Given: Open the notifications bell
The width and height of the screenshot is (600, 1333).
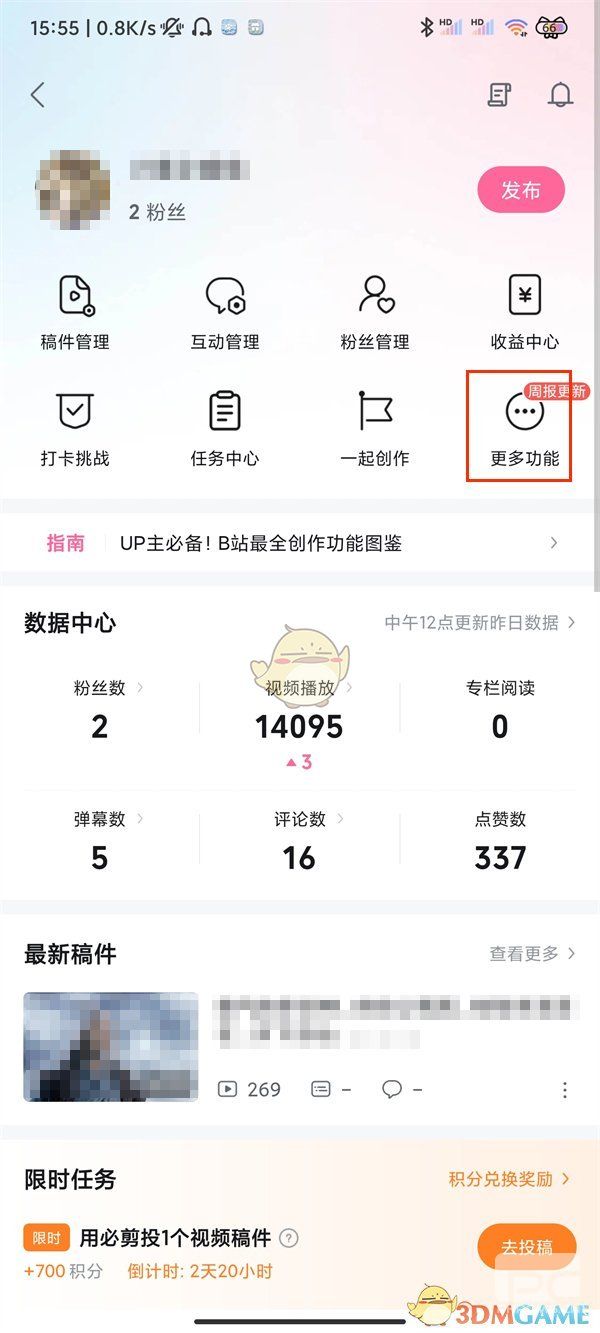Looking at the screenshot, I should click(x=561, y=95).
